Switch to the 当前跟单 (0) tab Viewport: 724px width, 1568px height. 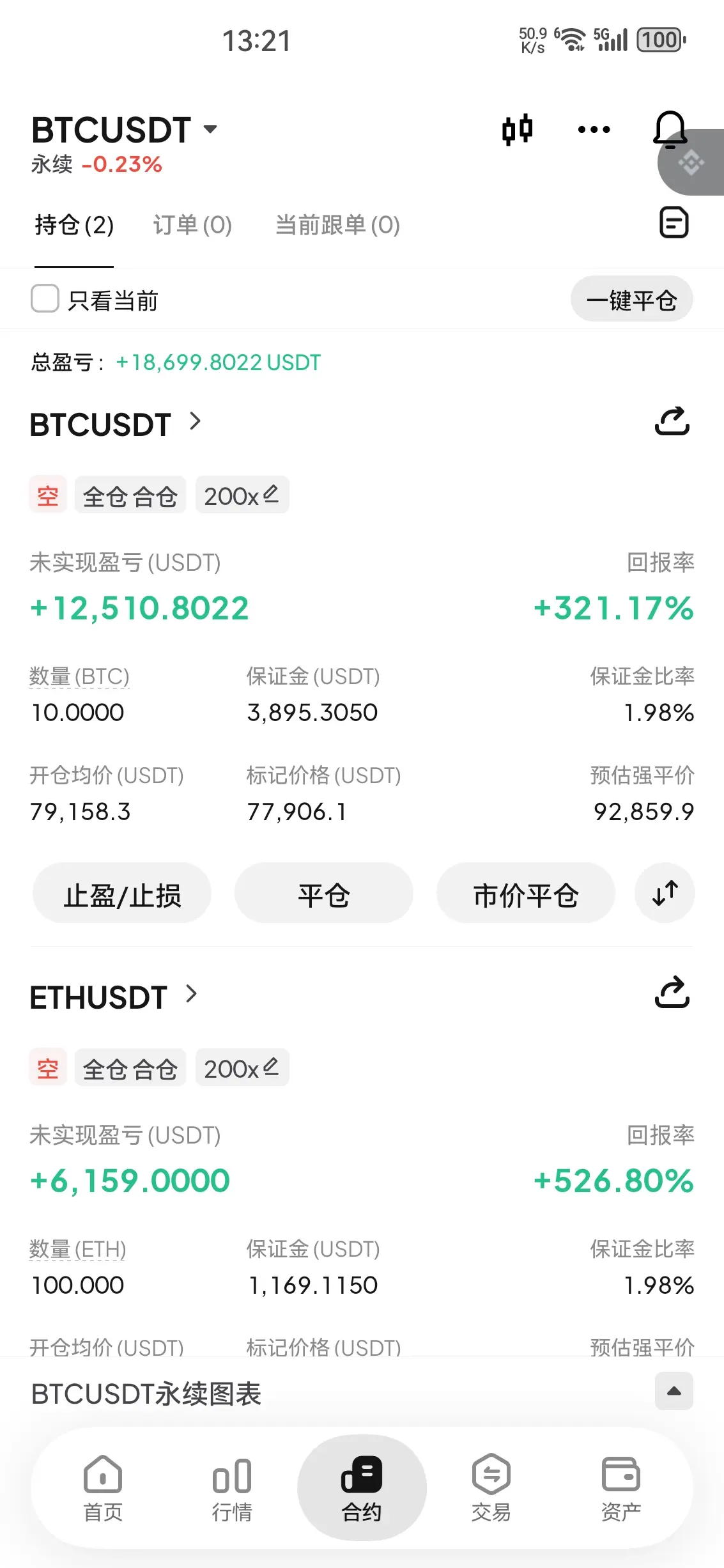[337, 225]
